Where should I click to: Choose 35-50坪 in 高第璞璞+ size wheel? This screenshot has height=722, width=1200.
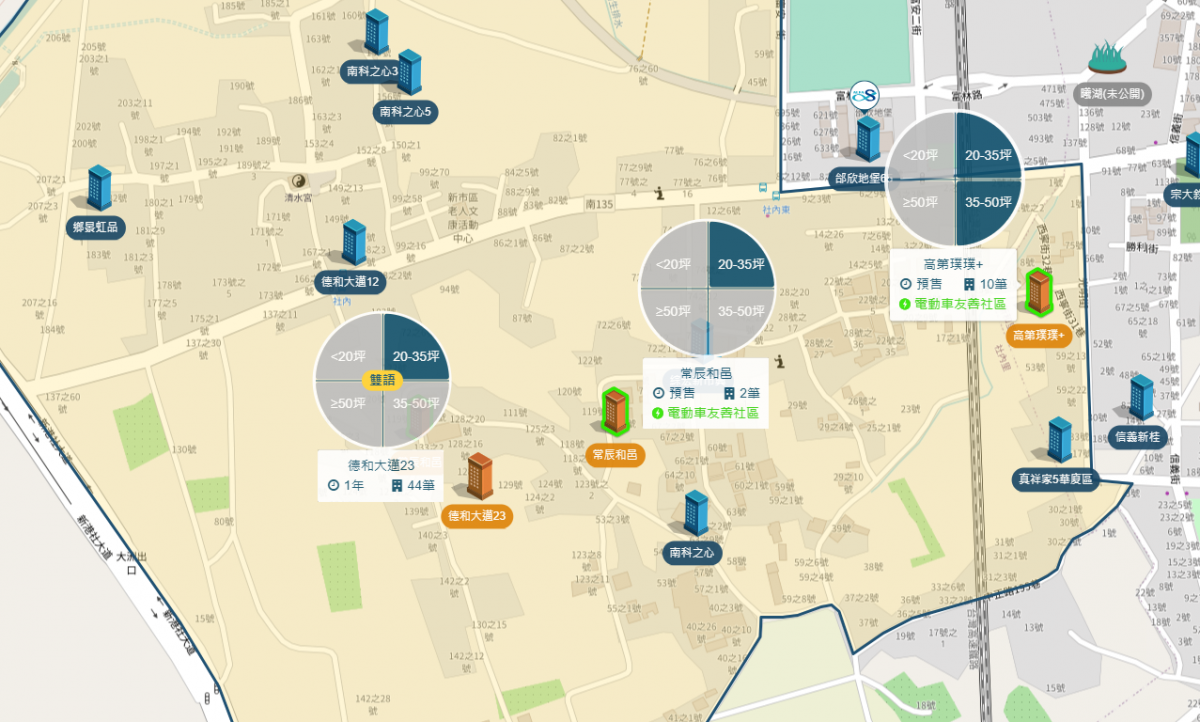988,202
